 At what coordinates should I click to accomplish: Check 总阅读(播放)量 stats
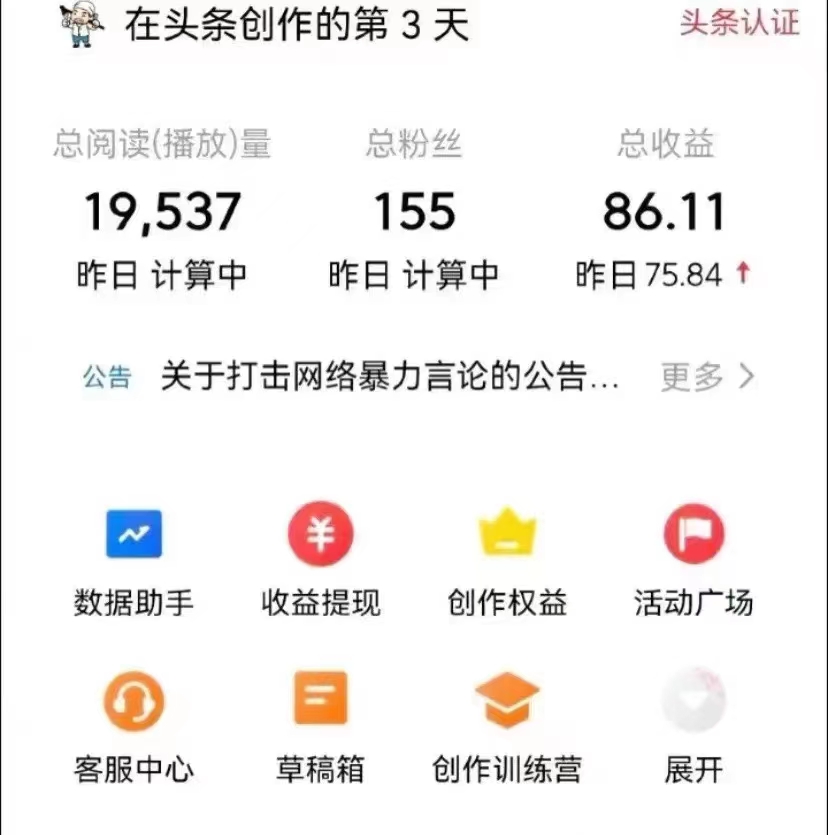click(162, 212)
